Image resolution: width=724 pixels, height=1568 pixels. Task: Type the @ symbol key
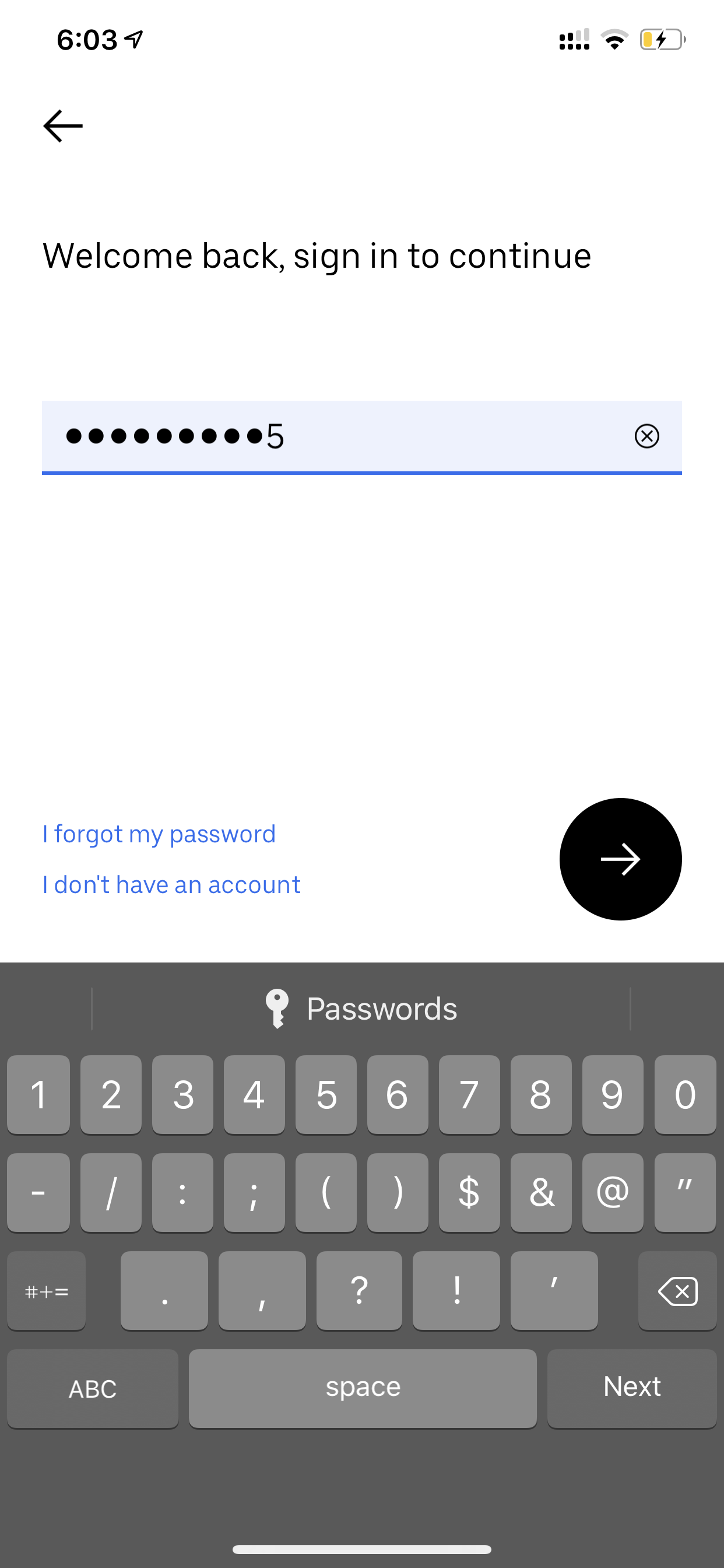[x=613, y=1192]
